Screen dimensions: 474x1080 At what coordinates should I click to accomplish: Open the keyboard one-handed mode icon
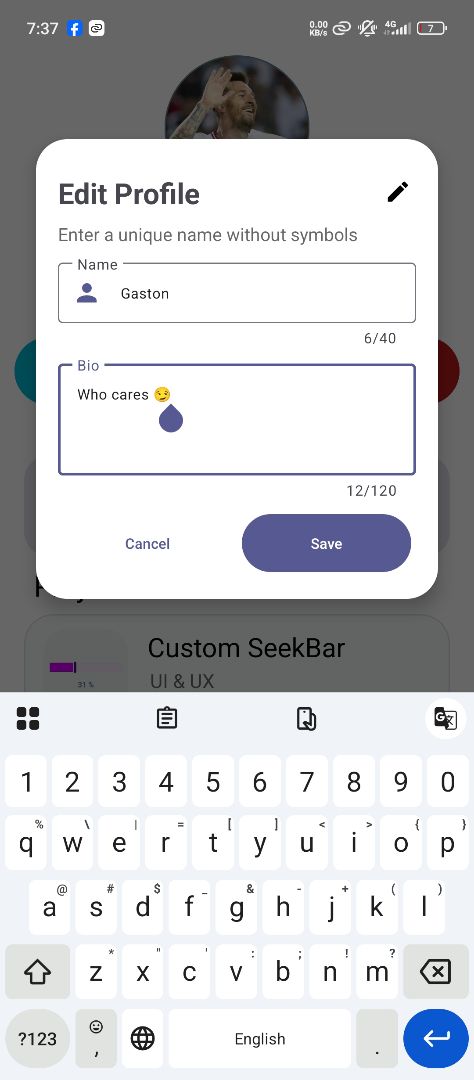coord(306,718)
